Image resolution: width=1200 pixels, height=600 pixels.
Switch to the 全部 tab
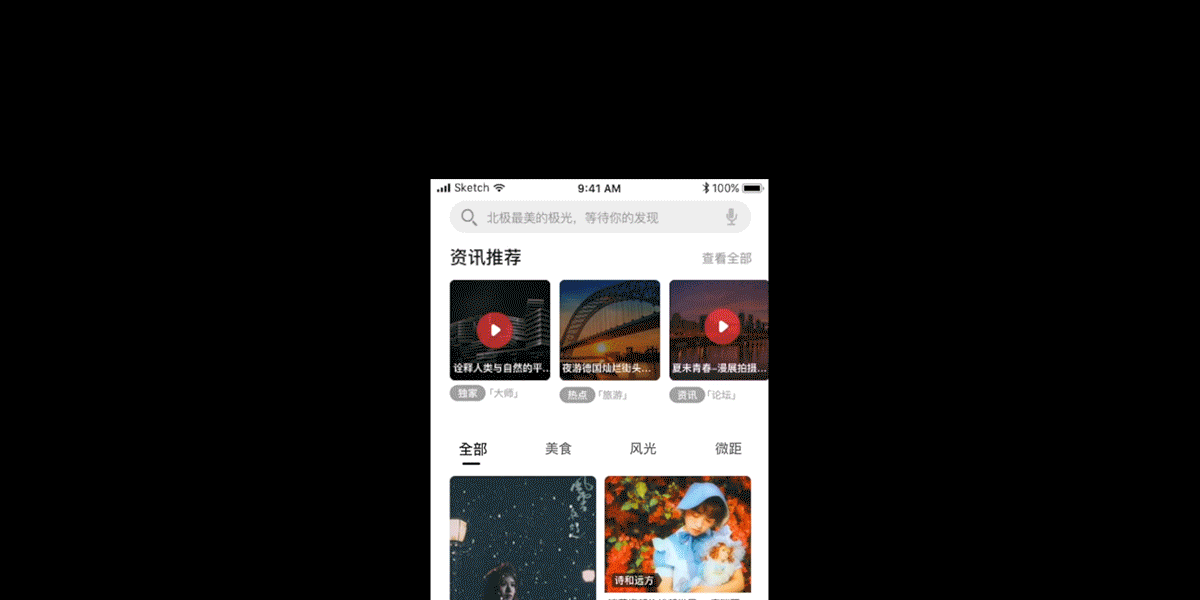click(473, 449)
